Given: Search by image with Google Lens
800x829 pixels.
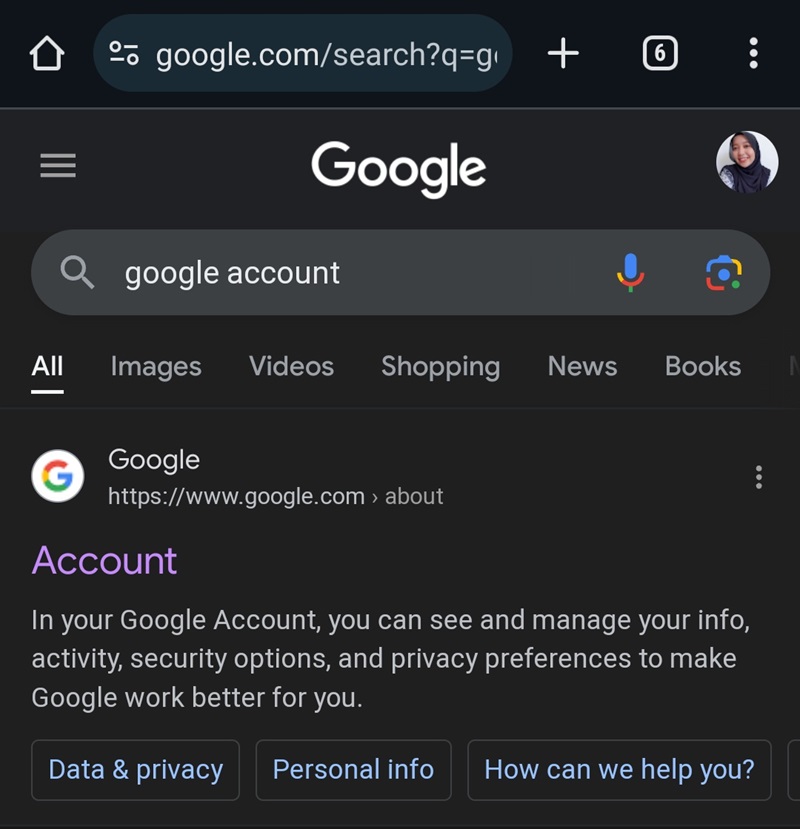Looking at the screenshot, I should point(724,272).
